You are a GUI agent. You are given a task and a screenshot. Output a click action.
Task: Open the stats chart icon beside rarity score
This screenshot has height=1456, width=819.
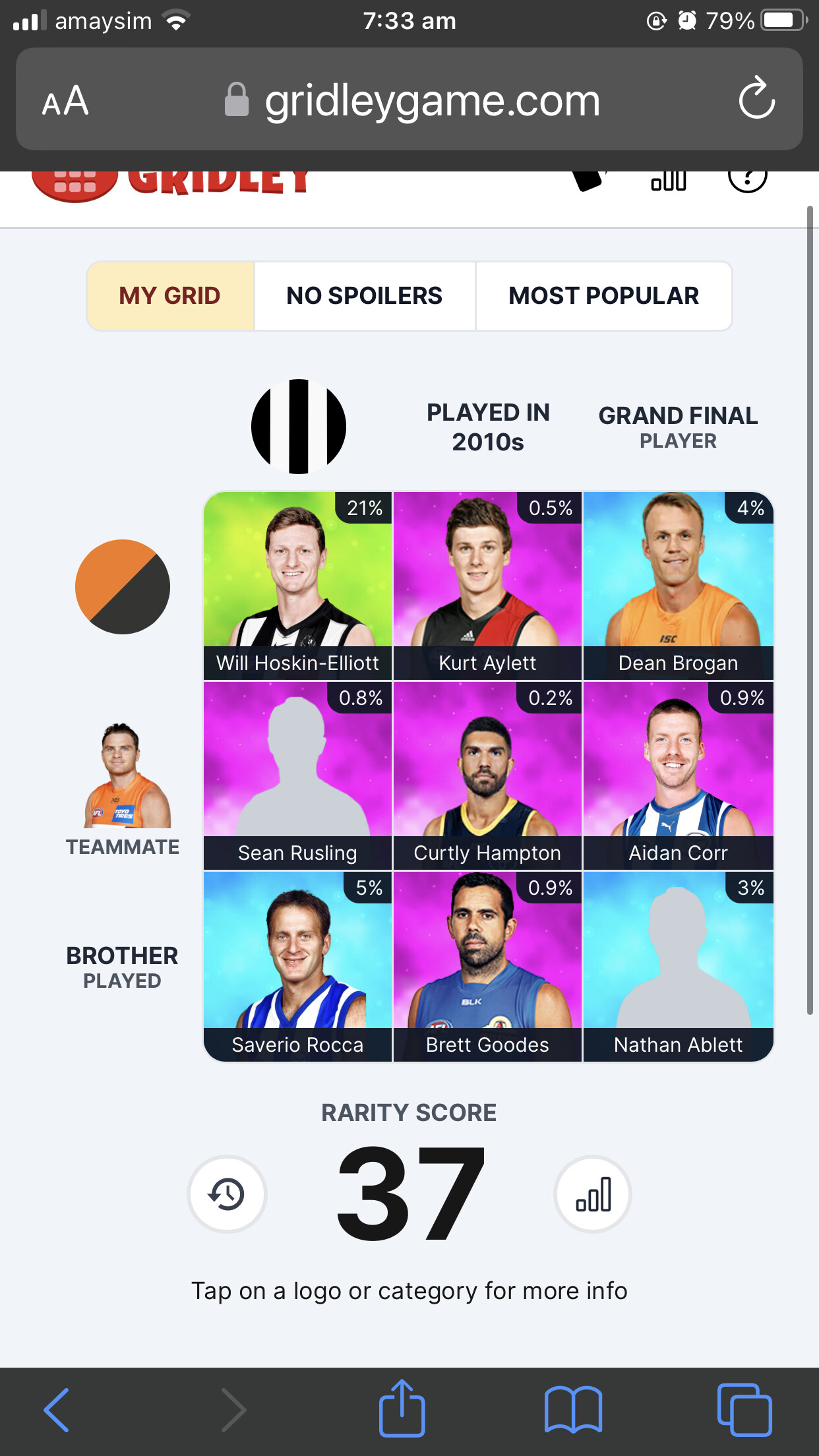coord(593,1194)
